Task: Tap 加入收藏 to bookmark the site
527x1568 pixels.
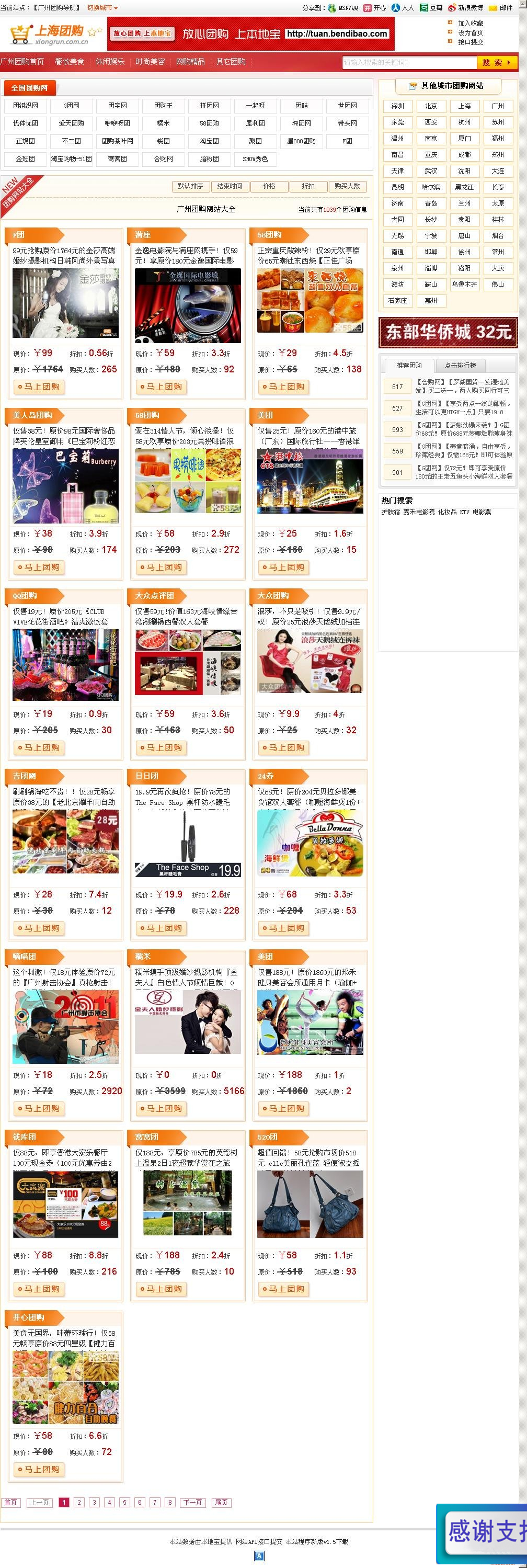Action: tap(471, 23)
